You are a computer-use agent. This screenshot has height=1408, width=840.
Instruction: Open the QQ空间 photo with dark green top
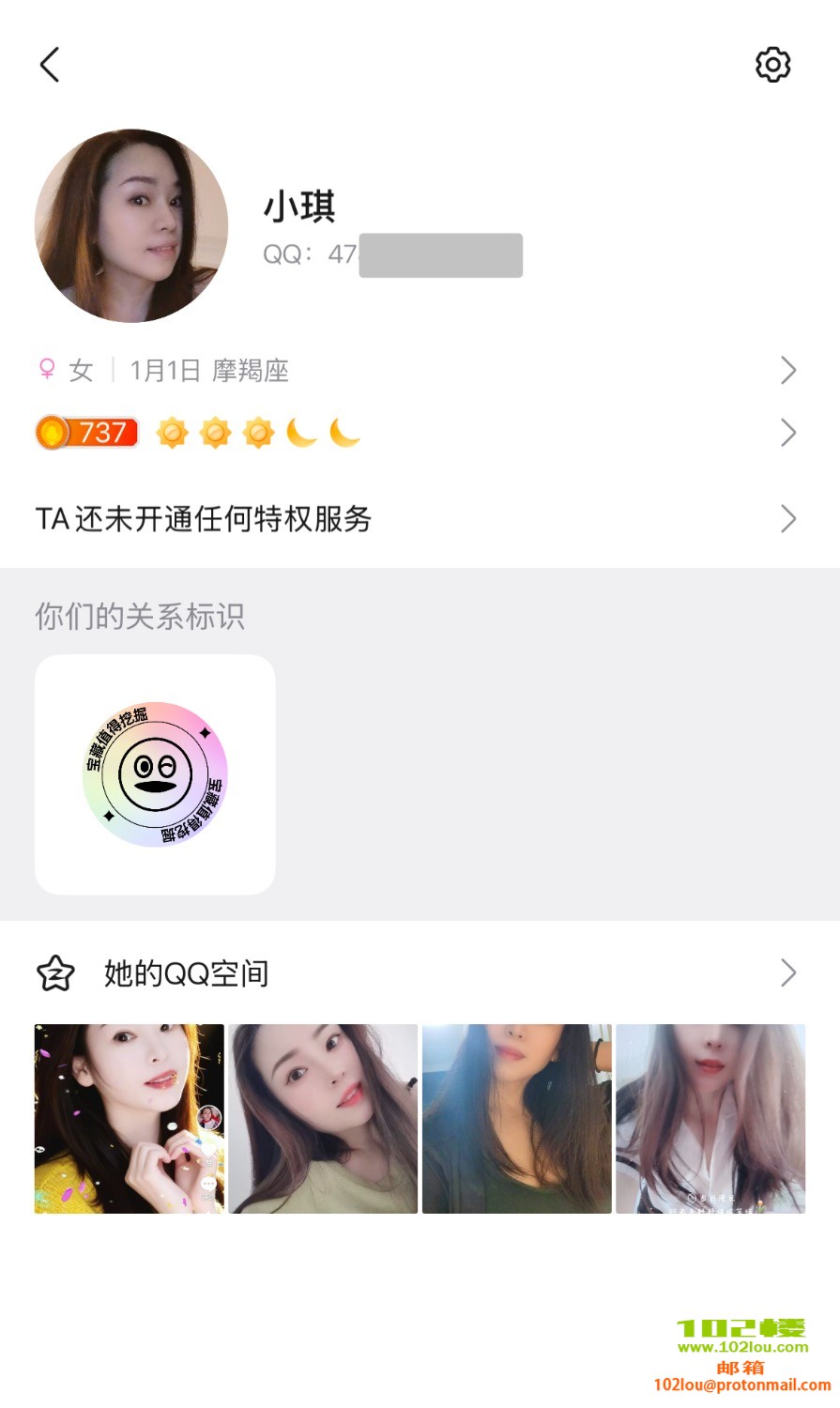[517, 1119]
